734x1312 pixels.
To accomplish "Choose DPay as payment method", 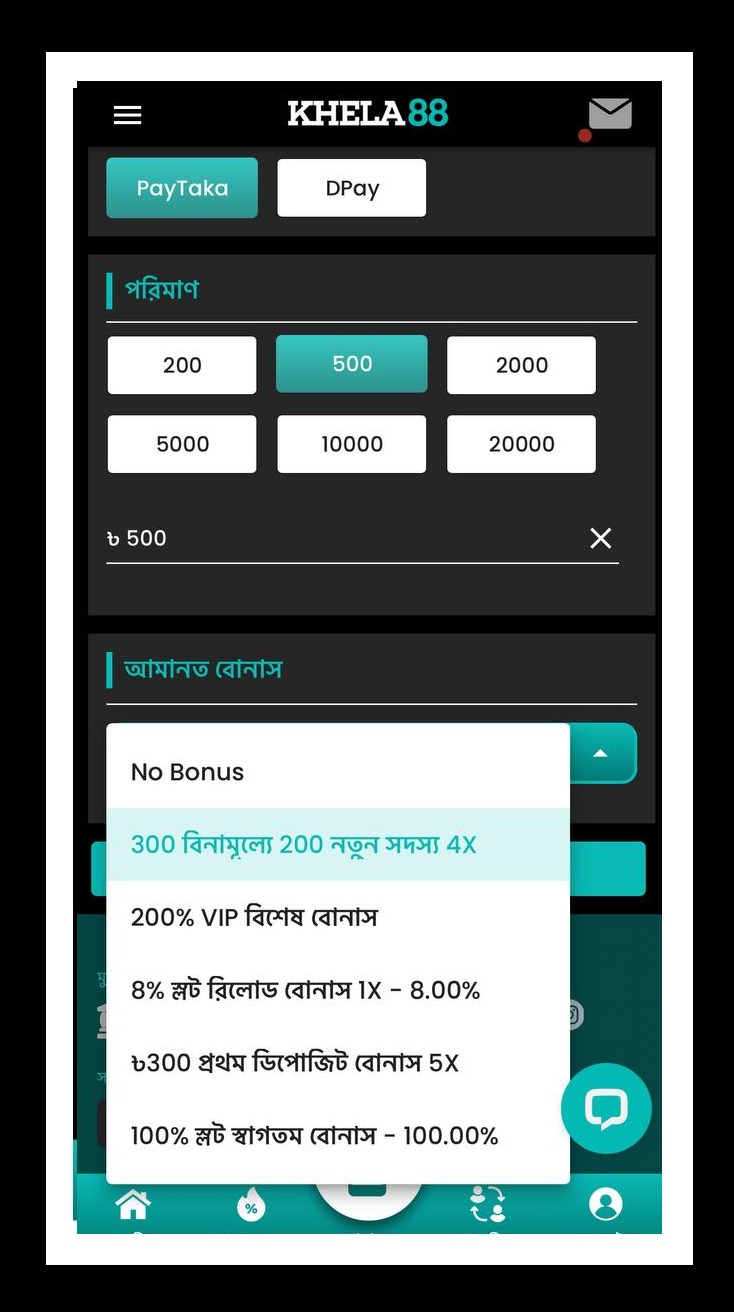I will click(352, 188).
